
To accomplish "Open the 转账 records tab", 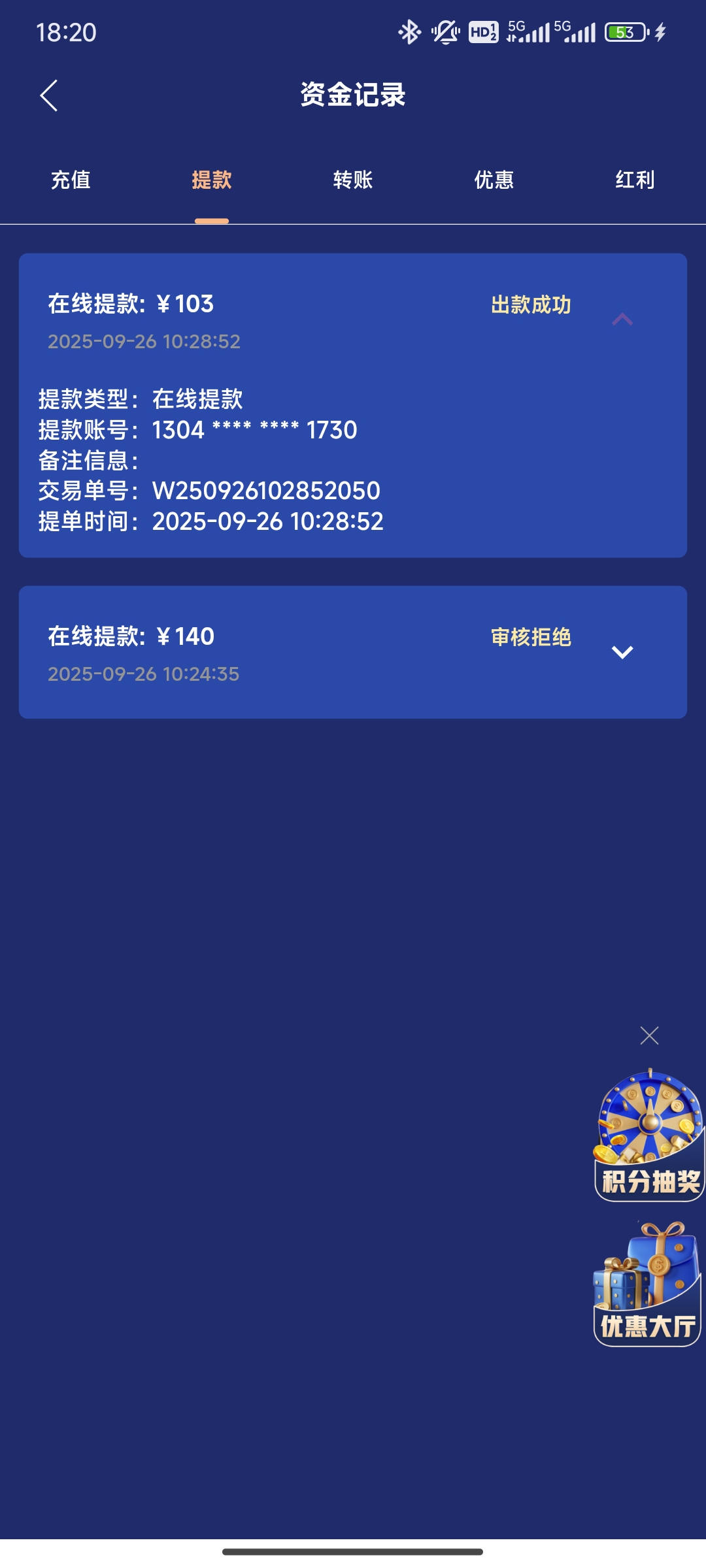I will (x=353, y=180).
